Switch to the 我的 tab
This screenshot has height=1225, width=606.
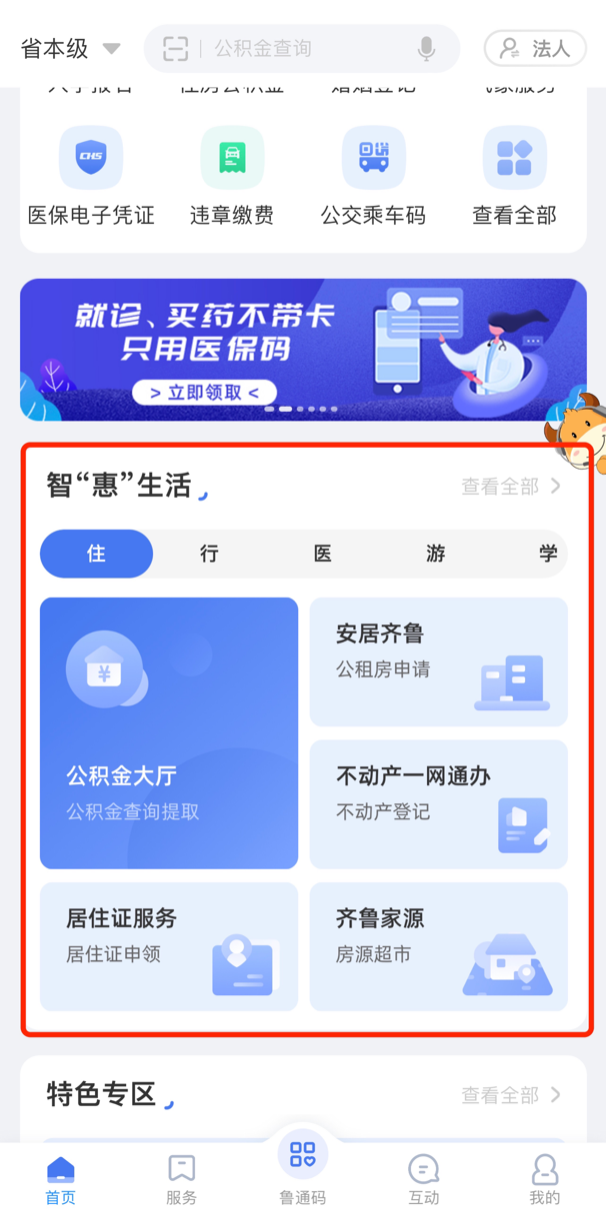(544, 1180)
